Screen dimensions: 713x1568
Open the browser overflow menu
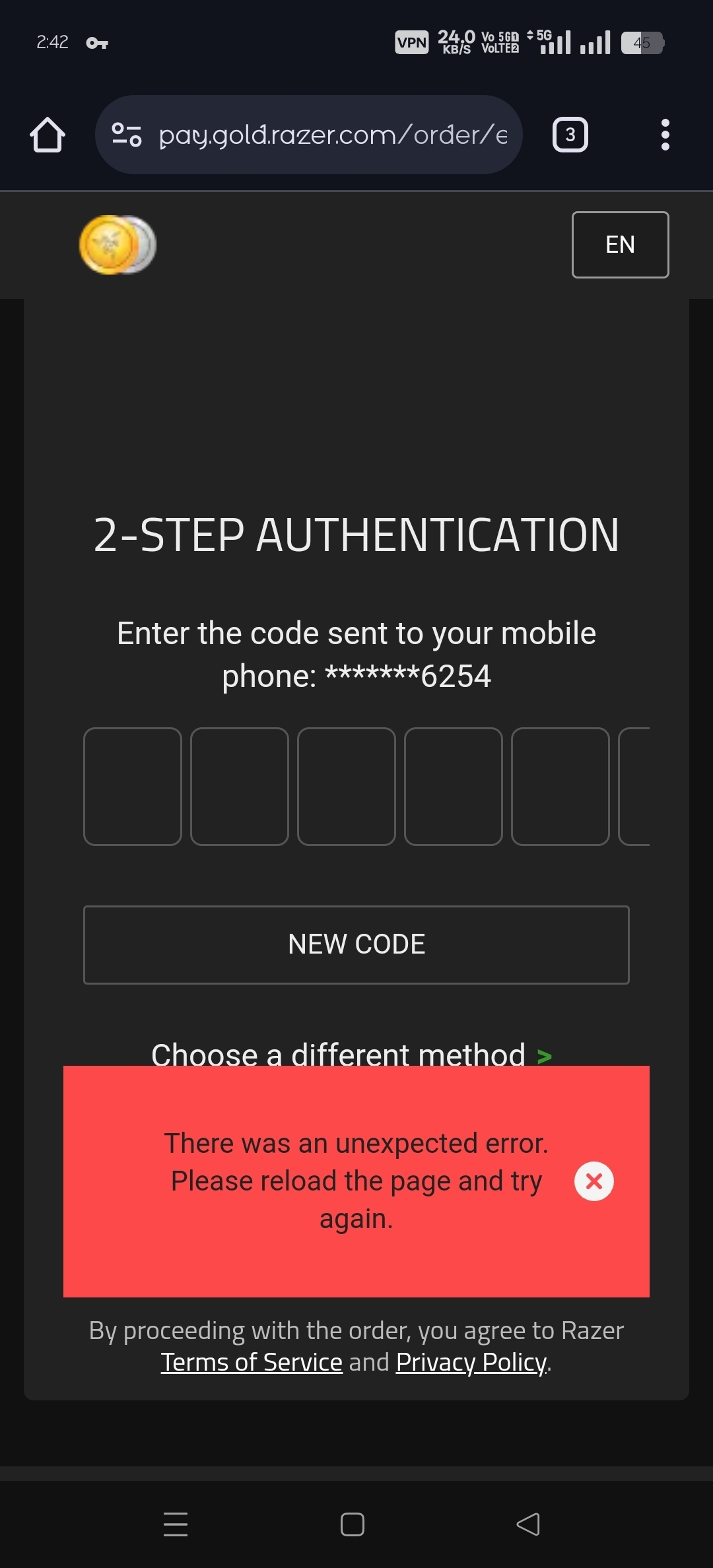(x=665, y=135)
